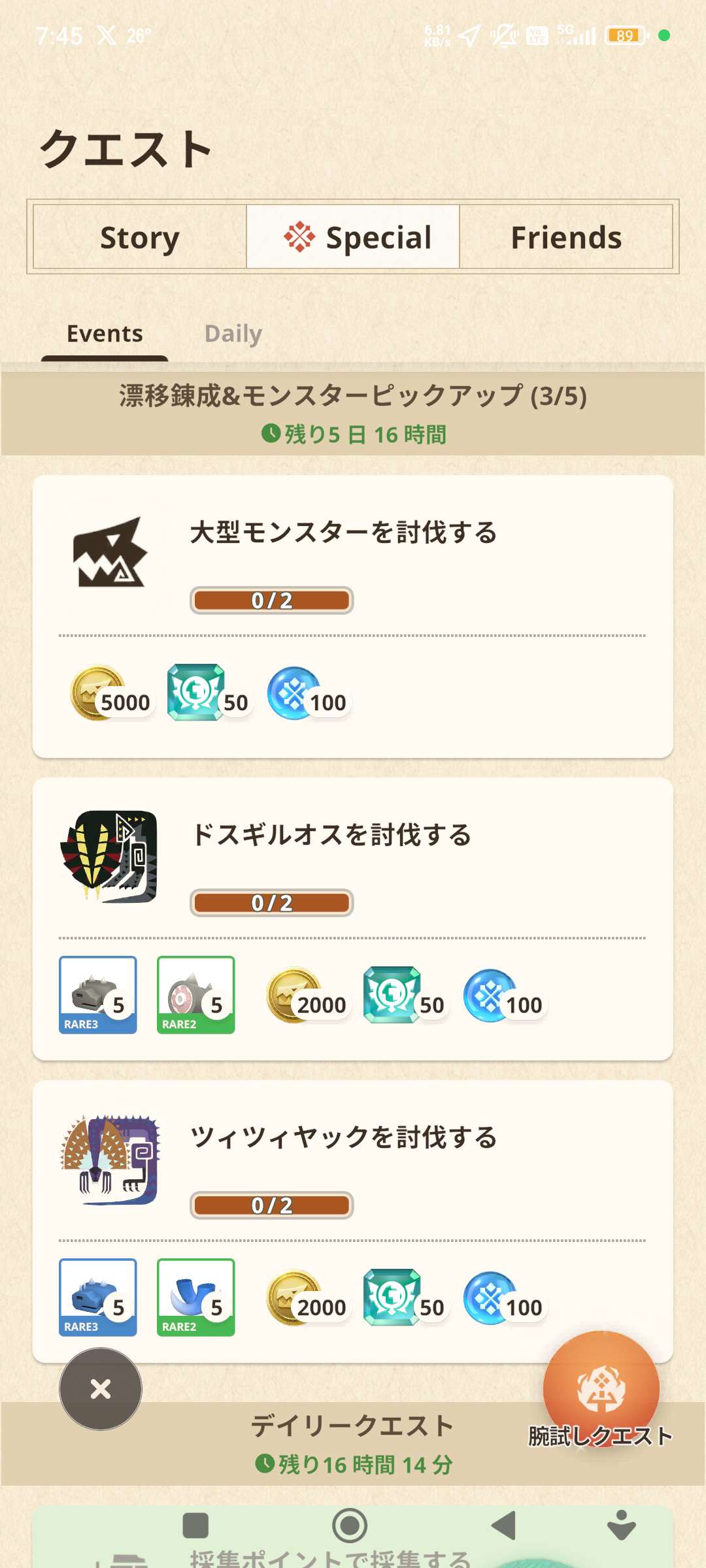Viewport: 706px width, 1568px height.
Task: Select the Special quests tab
Action: coord(353,237)
